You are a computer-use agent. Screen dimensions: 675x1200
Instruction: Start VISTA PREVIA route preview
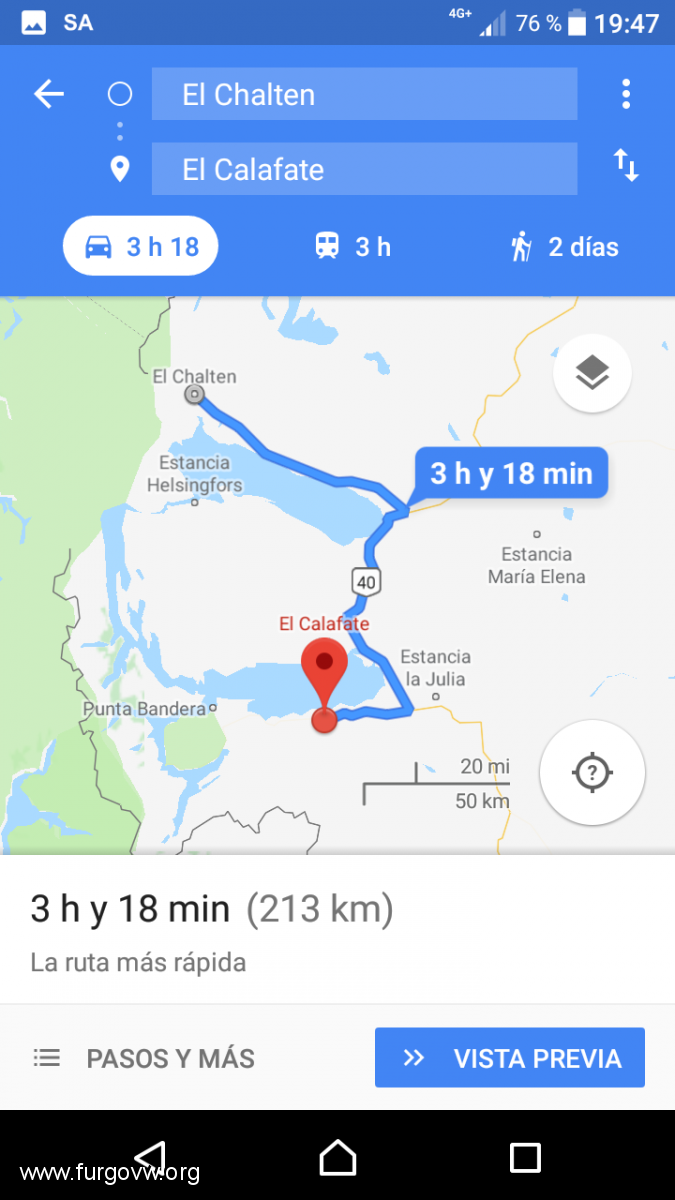509,1058
